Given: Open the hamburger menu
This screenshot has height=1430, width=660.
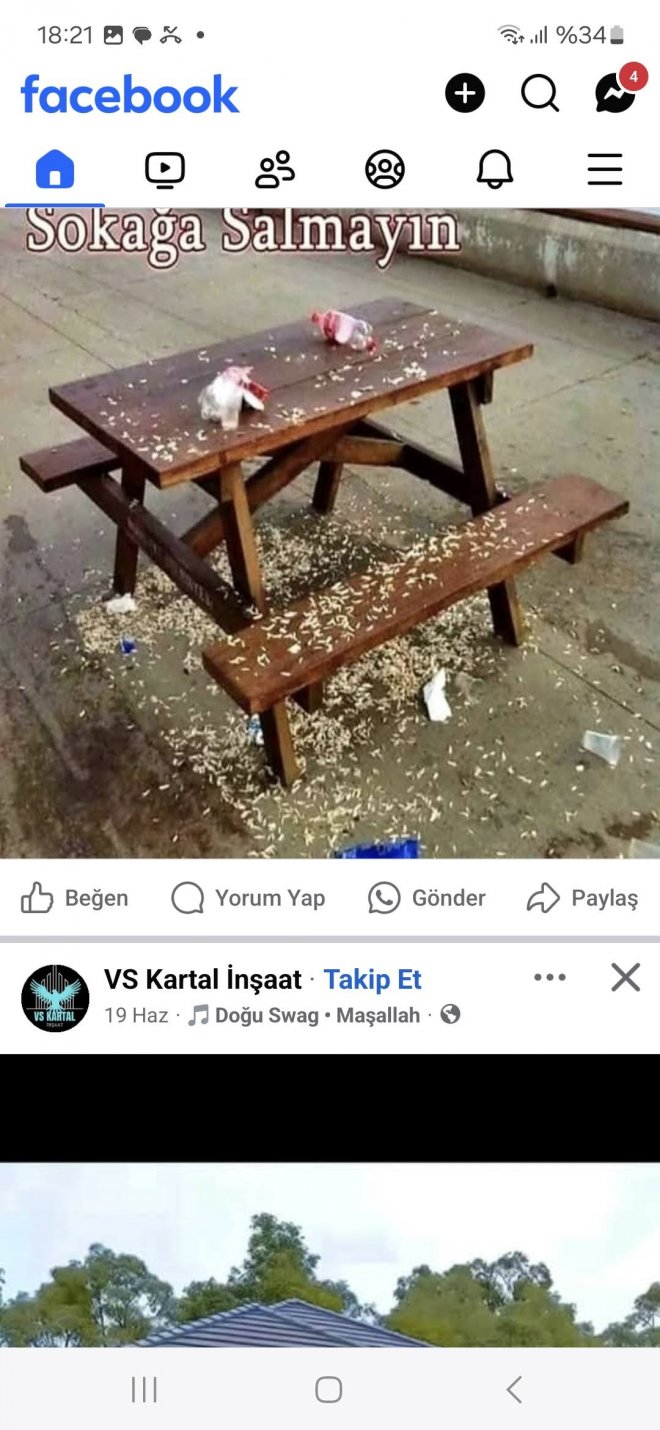Looking at the screenshot, I should tap(605, 169).
